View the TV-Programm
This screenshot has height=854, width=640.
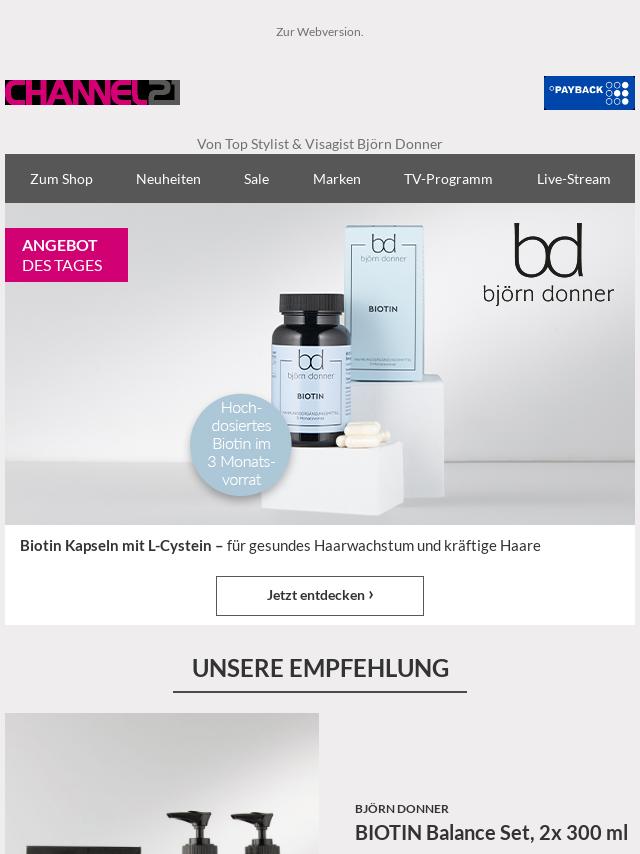[448, 179]
